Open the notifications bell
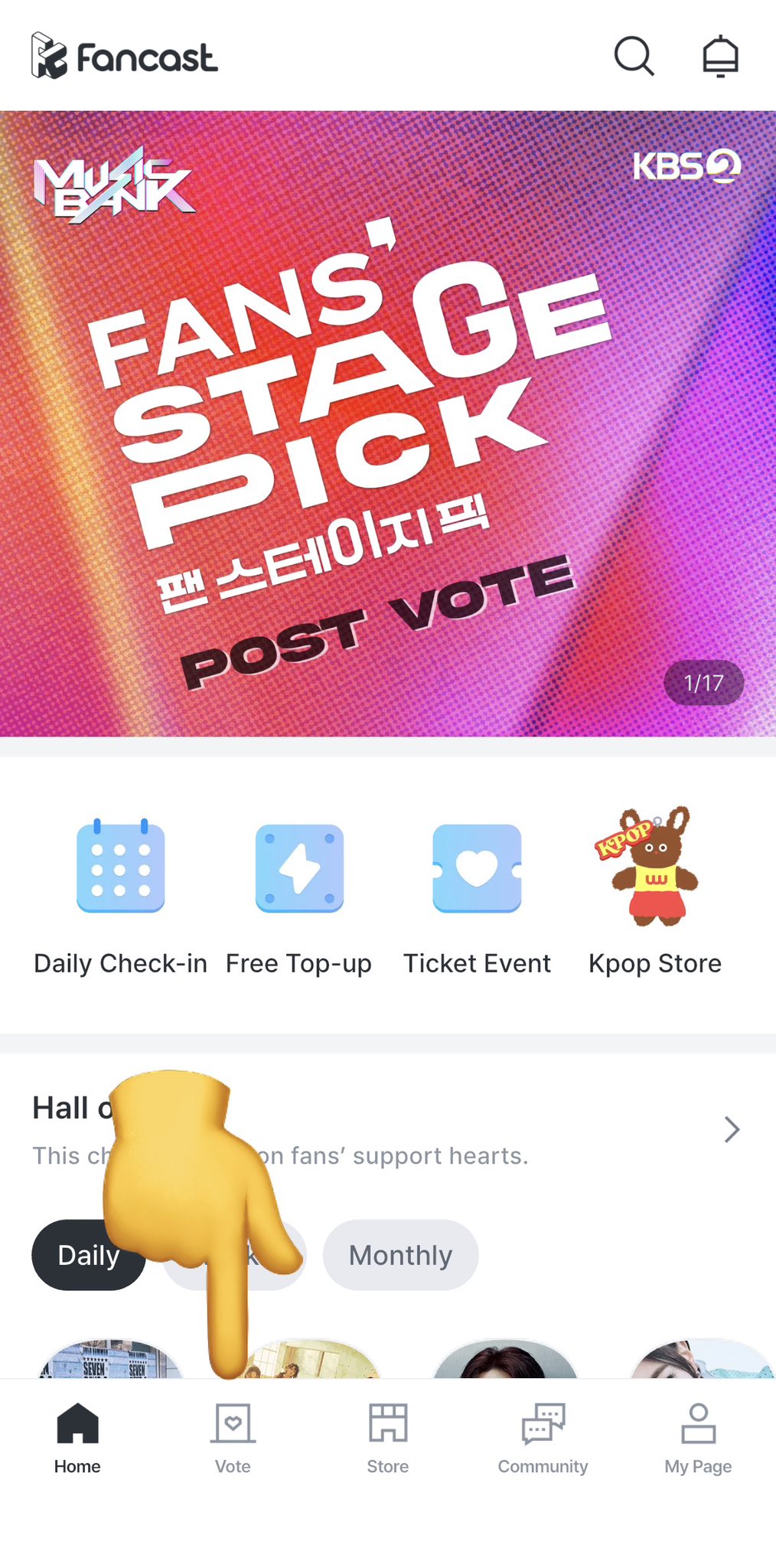Viewport: 776px width, 1568px height. click(720, 56)
